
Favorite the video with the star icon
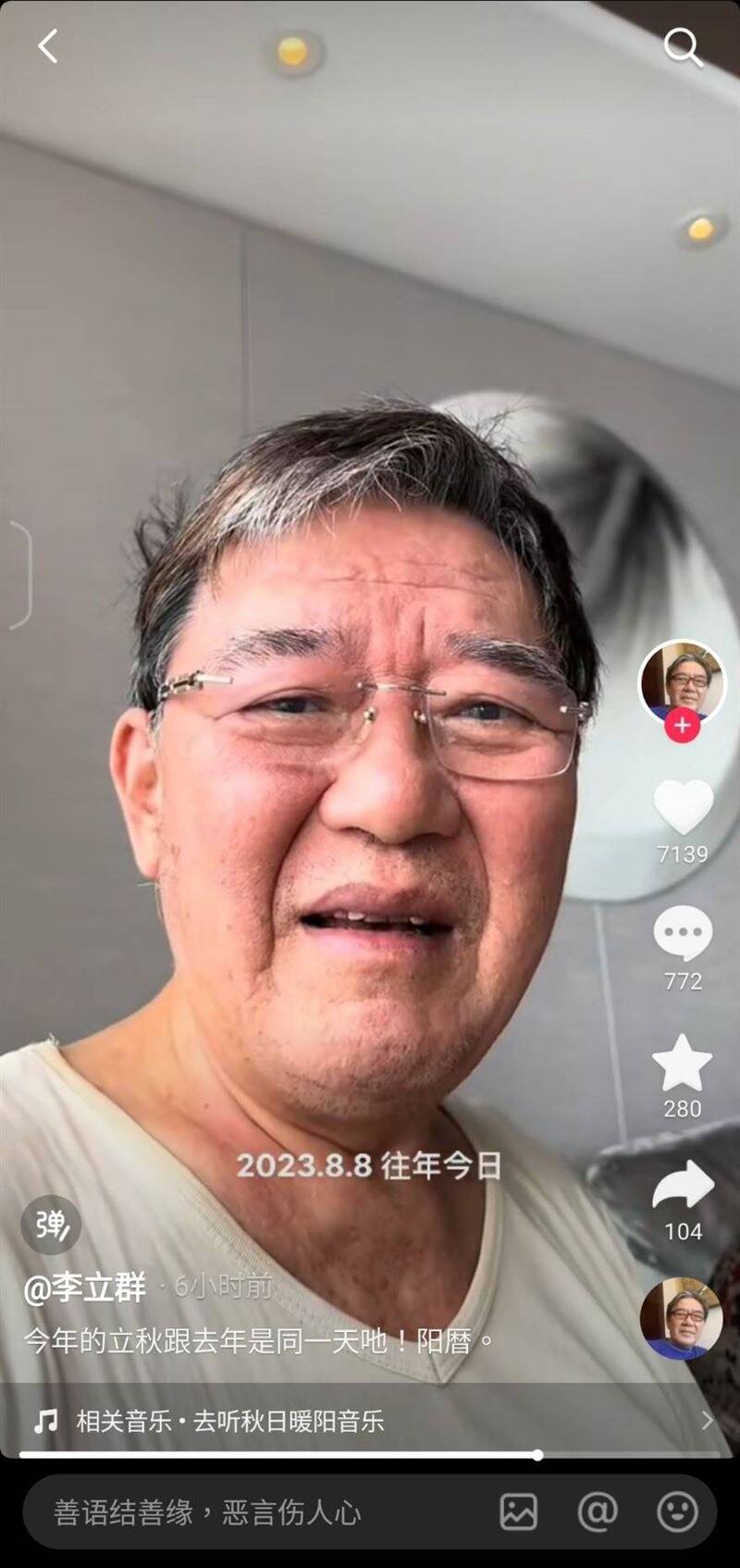[683, 1063]
